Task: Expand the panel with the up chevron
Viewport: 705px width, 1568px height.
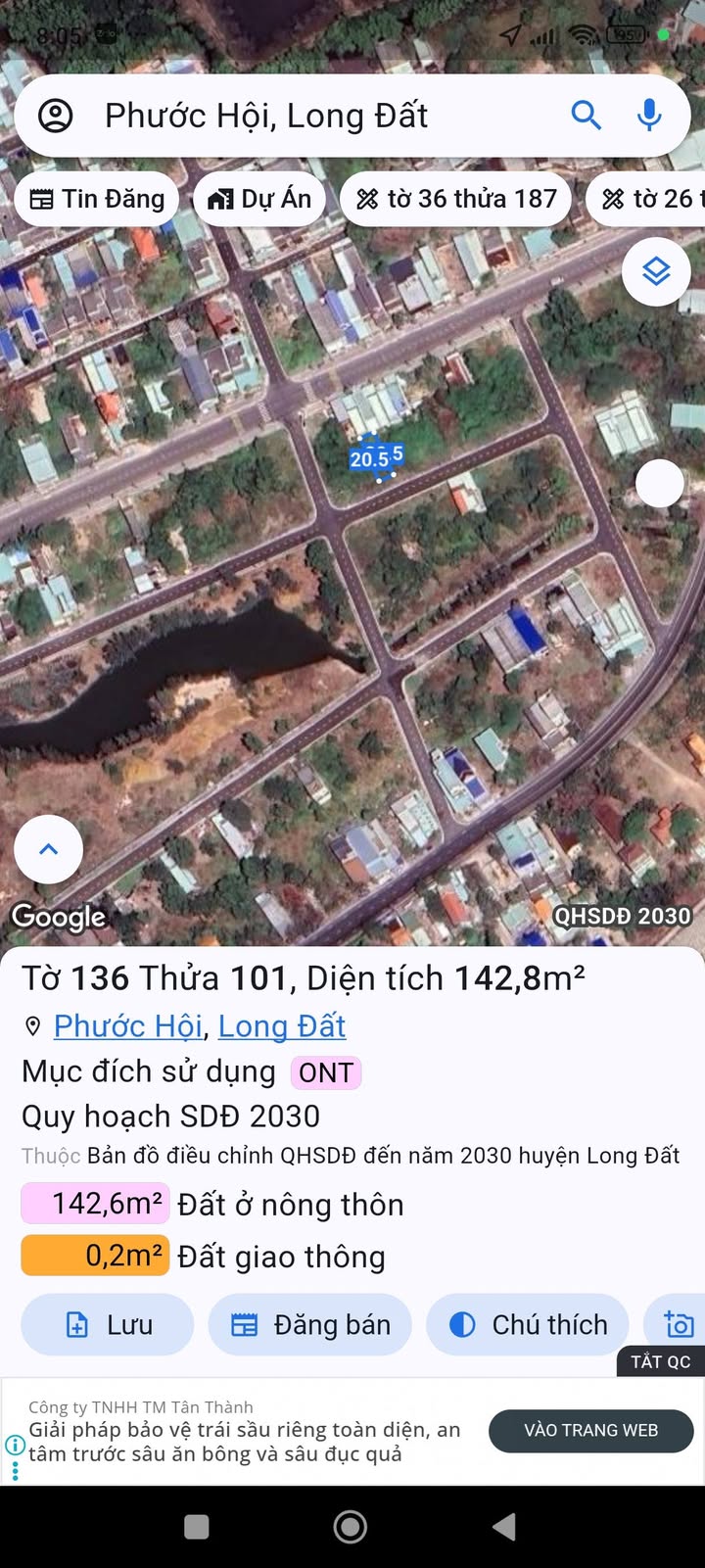Action: tap(48, 849)
